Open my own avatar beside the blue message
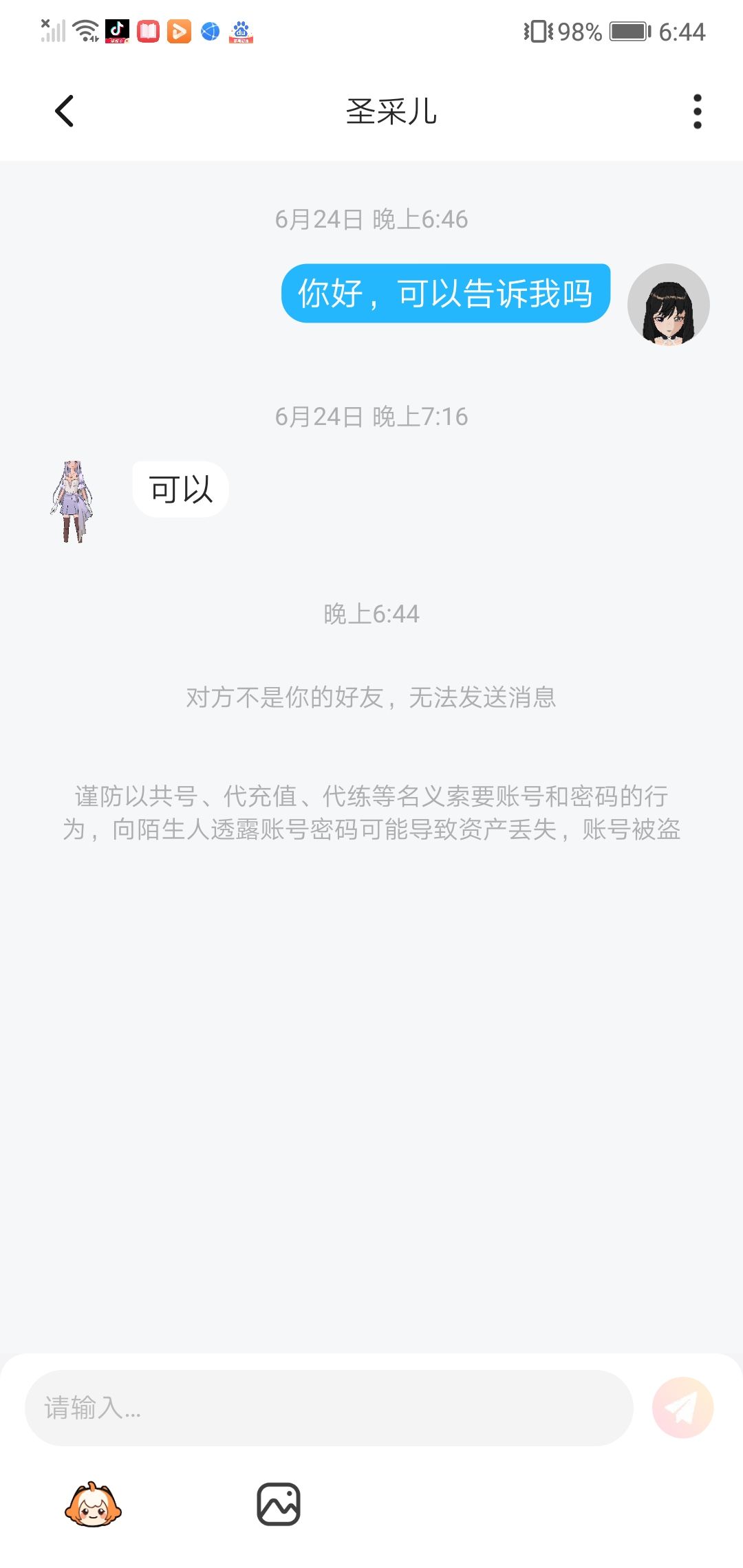Viewport: 743px width, 1568px height. pos(668,305)
